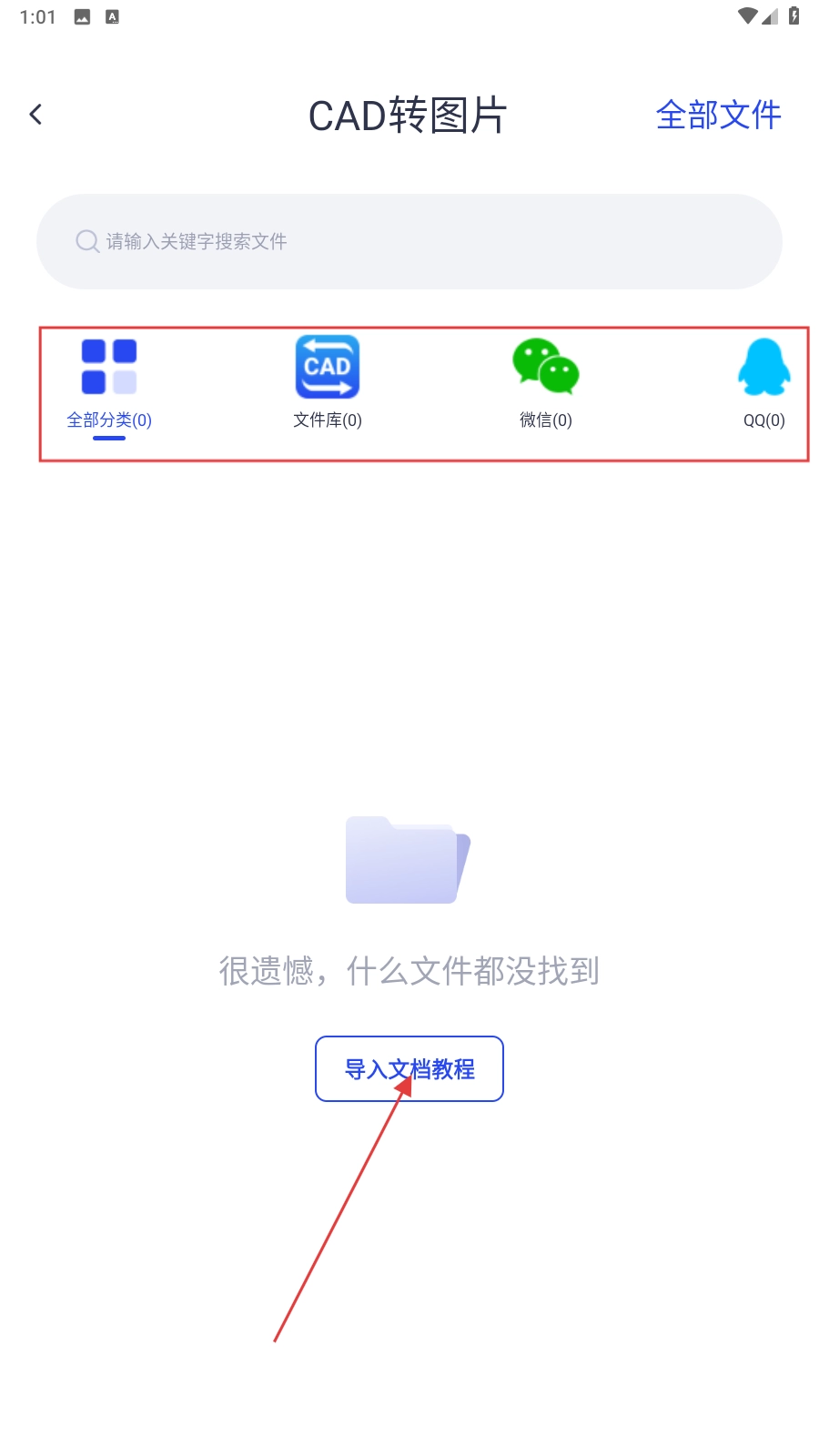Go back using the top-left arrow
819x1456 pixels.
tap(36, 115)
